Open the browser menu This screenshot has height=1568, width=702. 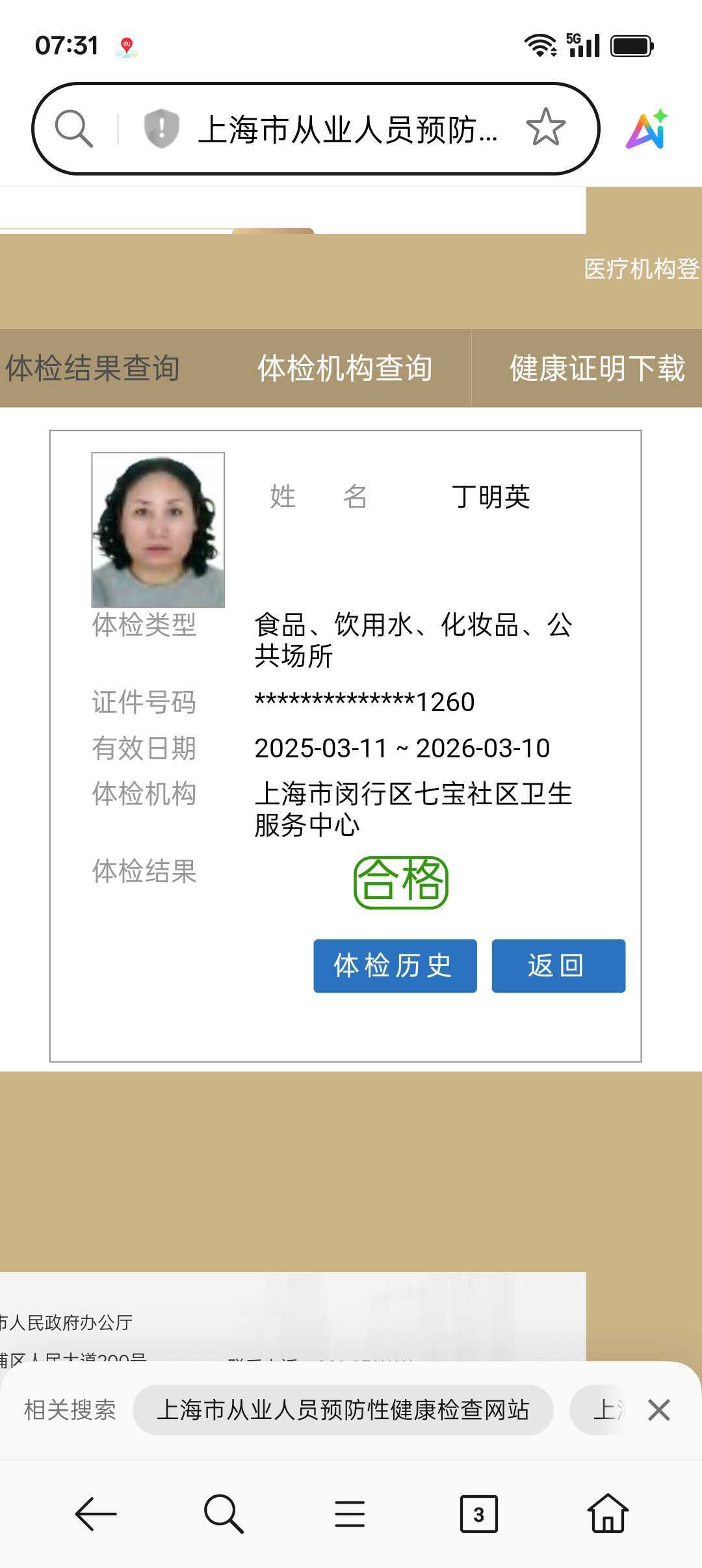point(350,1514)
